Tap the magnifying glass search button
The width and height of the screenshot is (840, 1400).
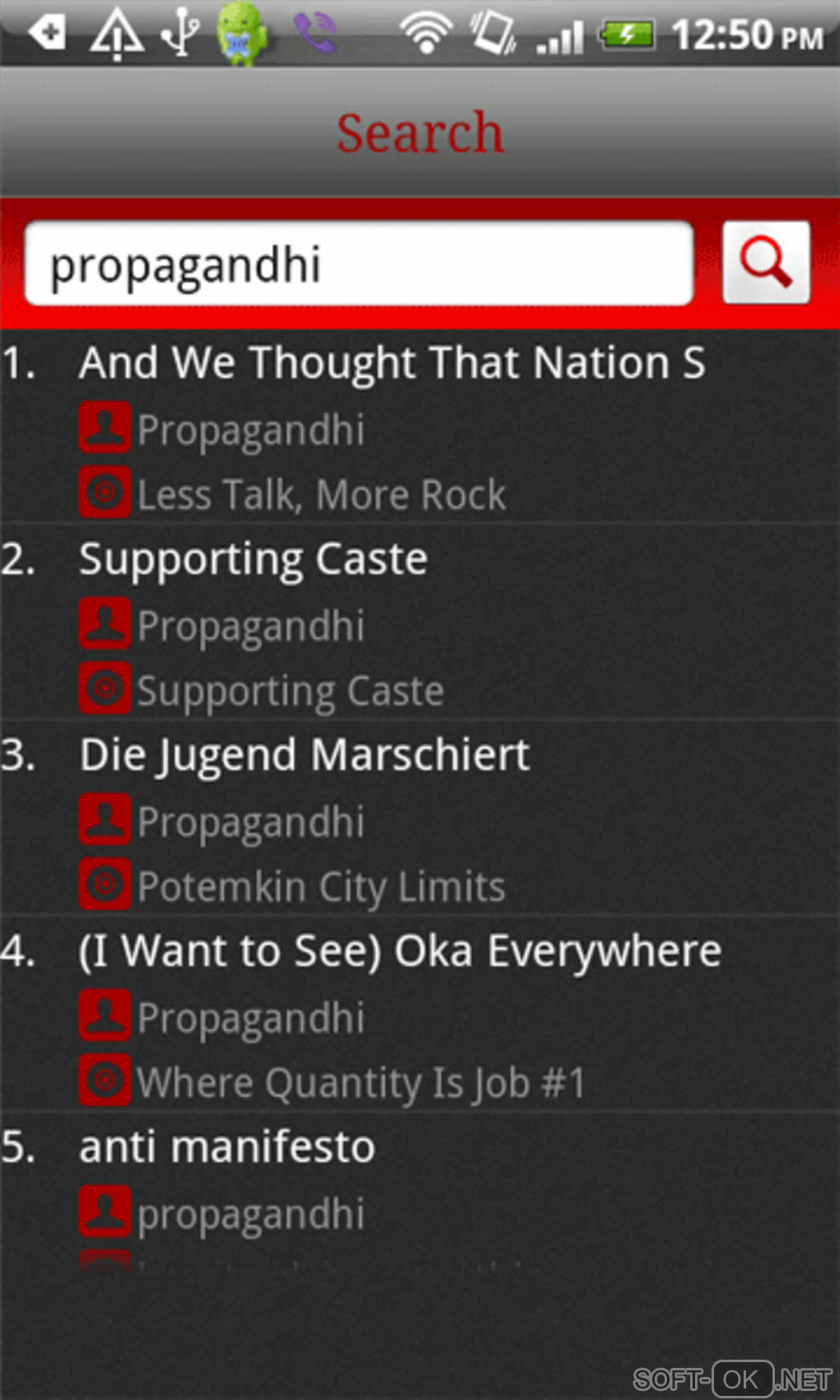click(x=766, y=263)
